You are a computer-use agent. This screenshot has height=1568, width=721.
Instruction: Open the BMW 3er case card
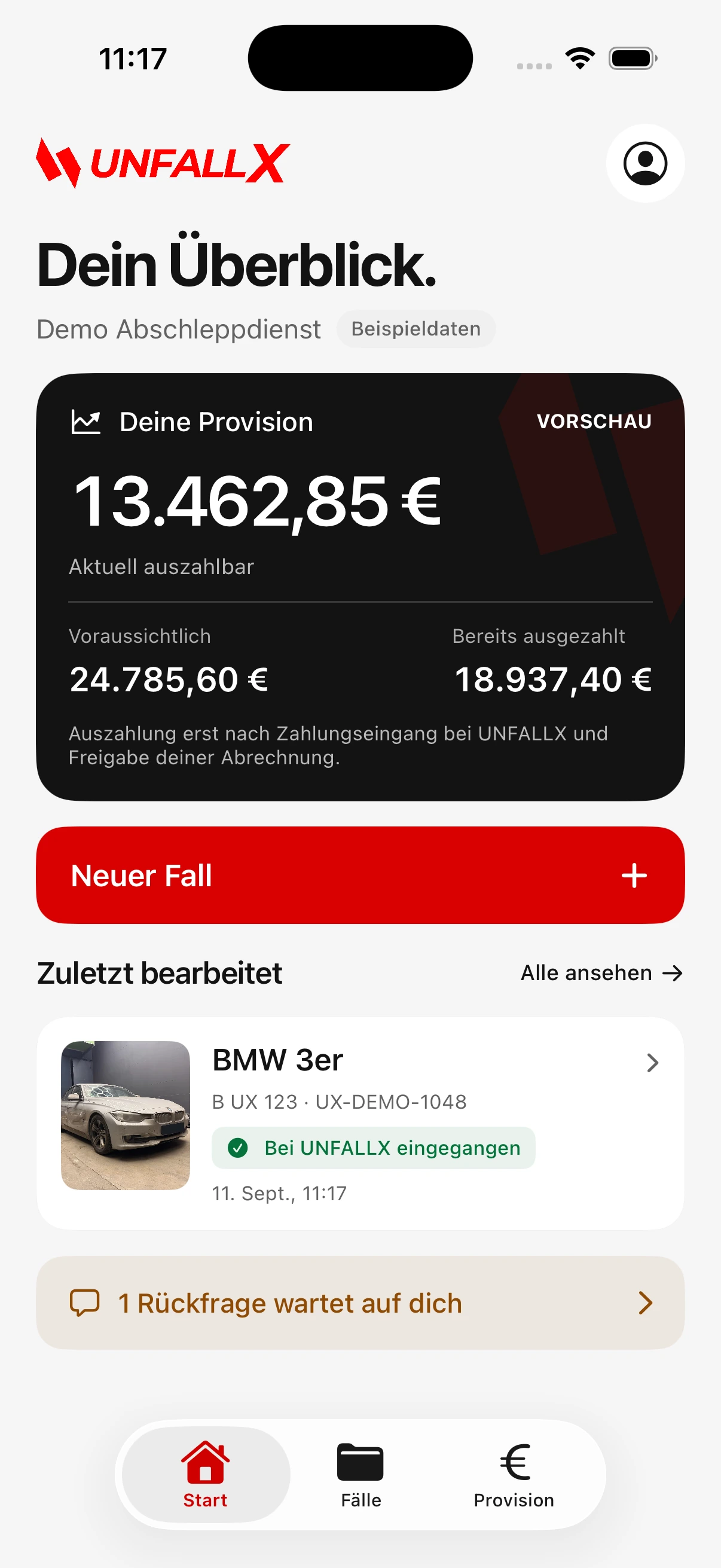point(360,1123)
